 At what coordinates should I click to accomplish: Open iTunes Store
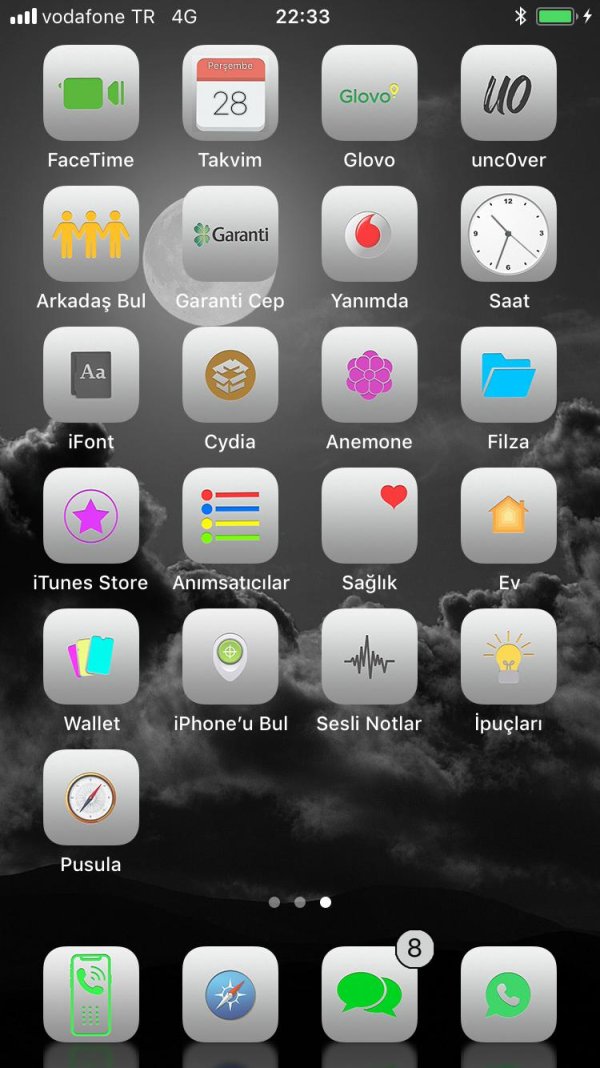pyautogui.click(x=91, y=516)
